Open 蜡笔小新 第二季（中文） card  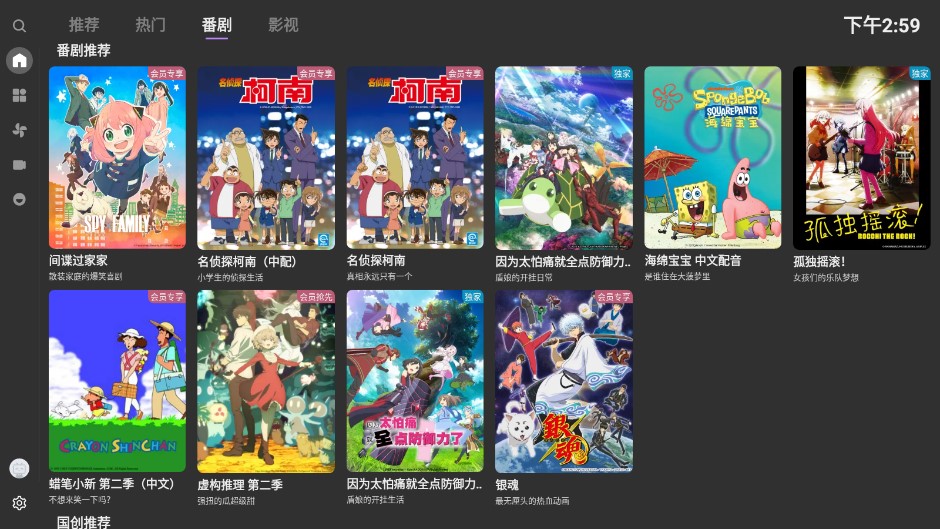117,381
